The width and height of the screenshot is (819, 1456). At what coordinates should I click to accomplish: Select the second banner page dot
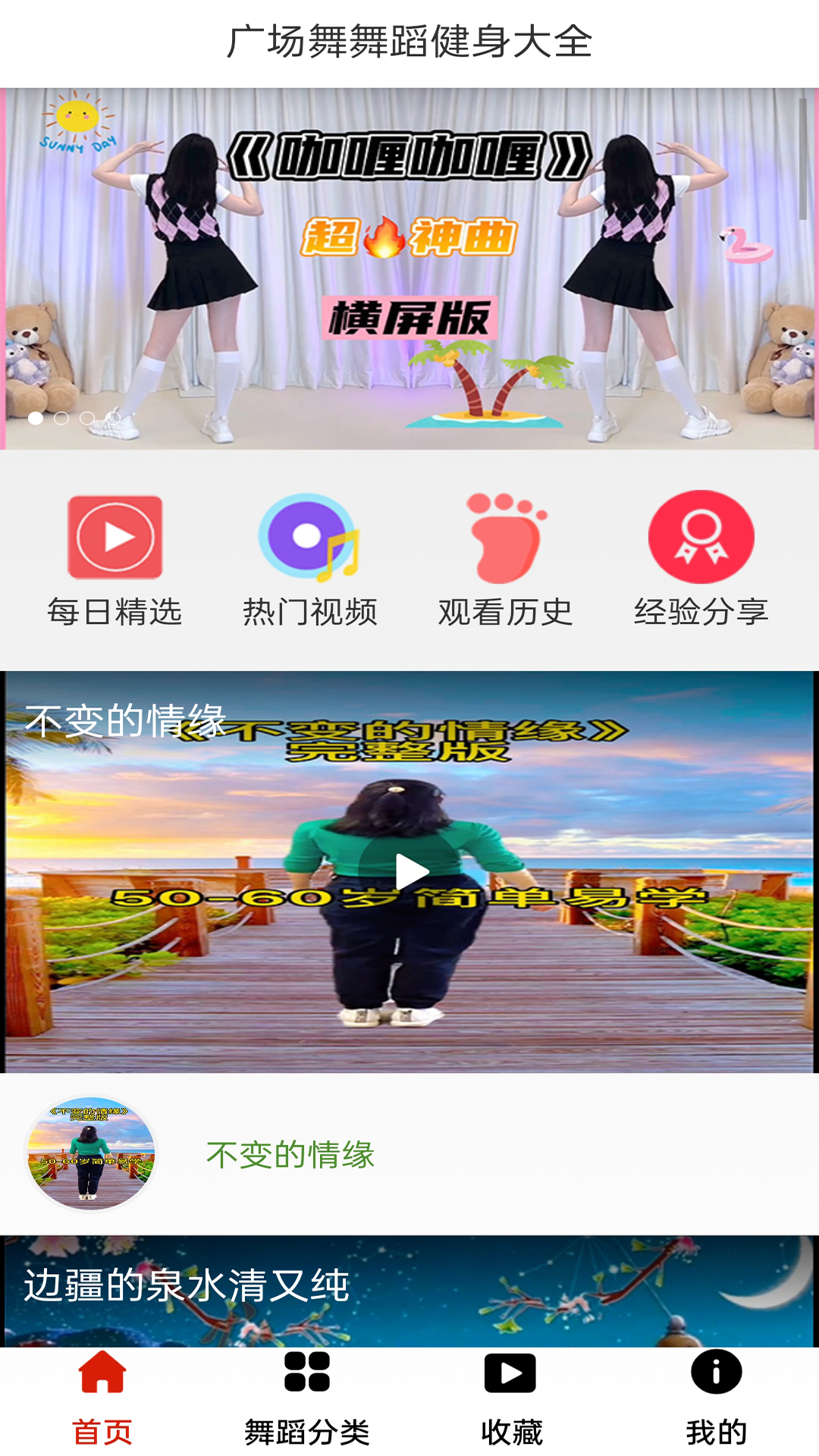pyautogui.click(x=61, y=418)
